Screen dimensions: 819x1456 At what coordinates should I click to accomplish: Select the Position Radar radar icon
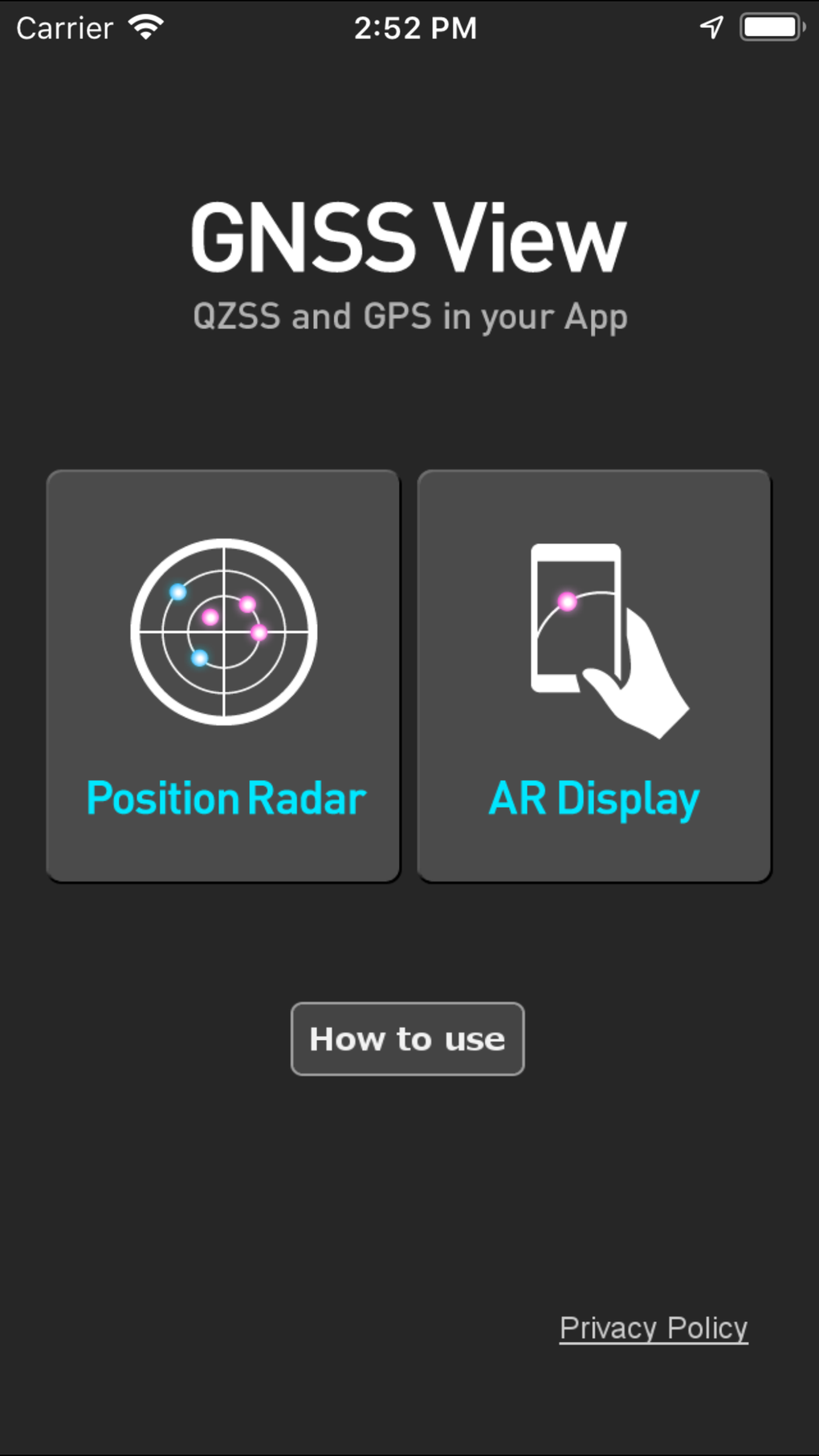(x=224, y=632)
